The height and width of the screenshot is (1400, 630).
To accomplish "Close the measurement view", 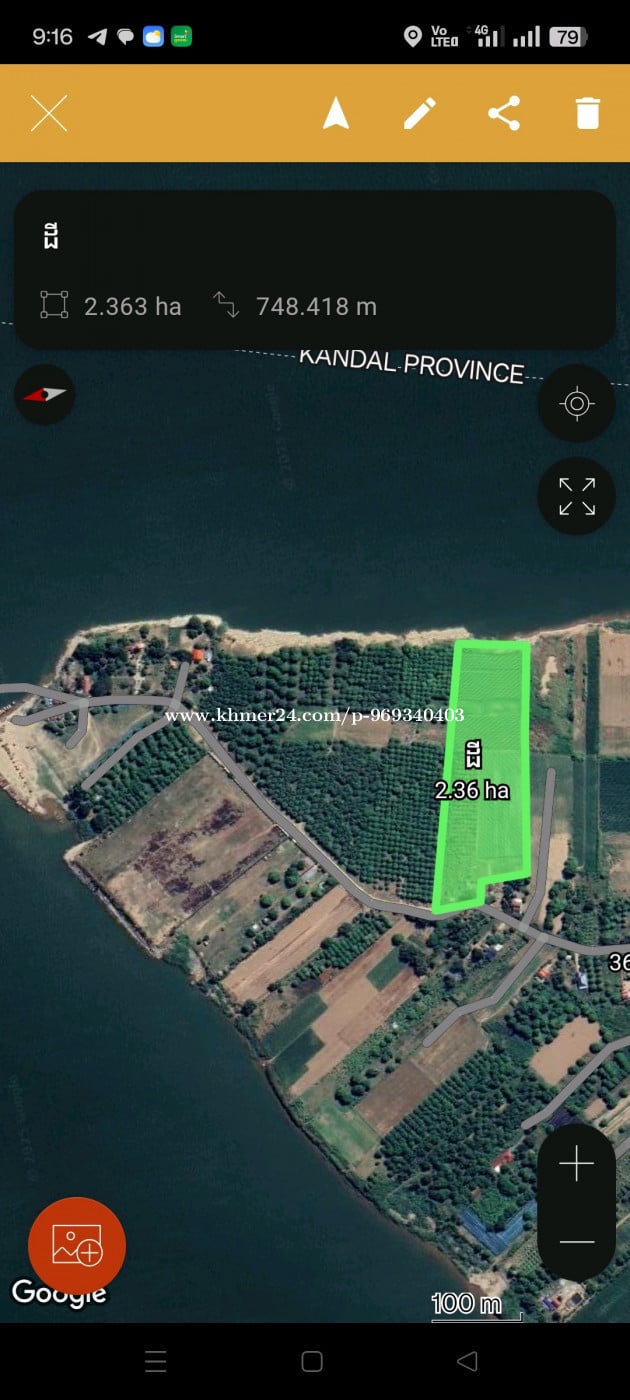I will tap(48, 114).
